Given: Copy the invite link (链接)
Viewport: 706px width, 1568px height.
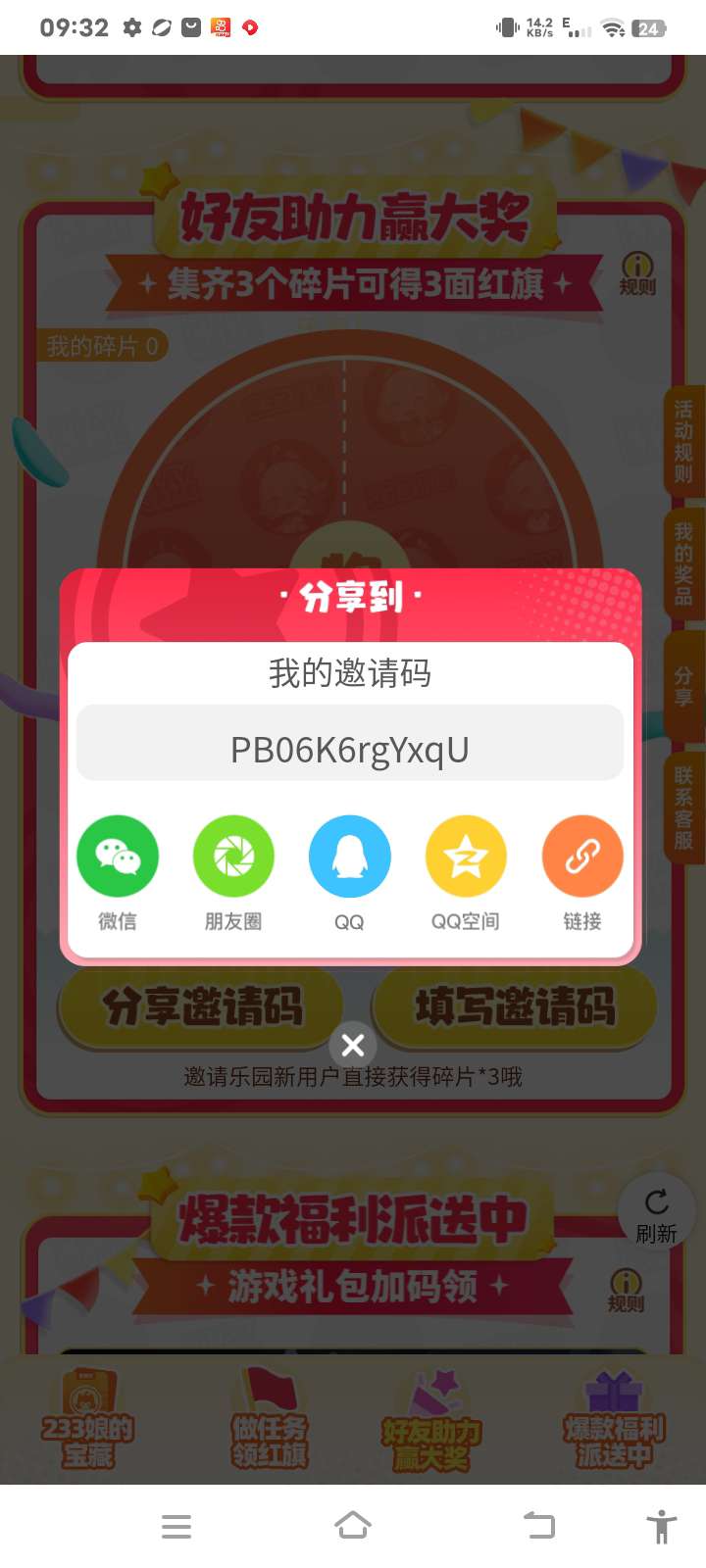Looking at the screenshot, I should point(582,857).
